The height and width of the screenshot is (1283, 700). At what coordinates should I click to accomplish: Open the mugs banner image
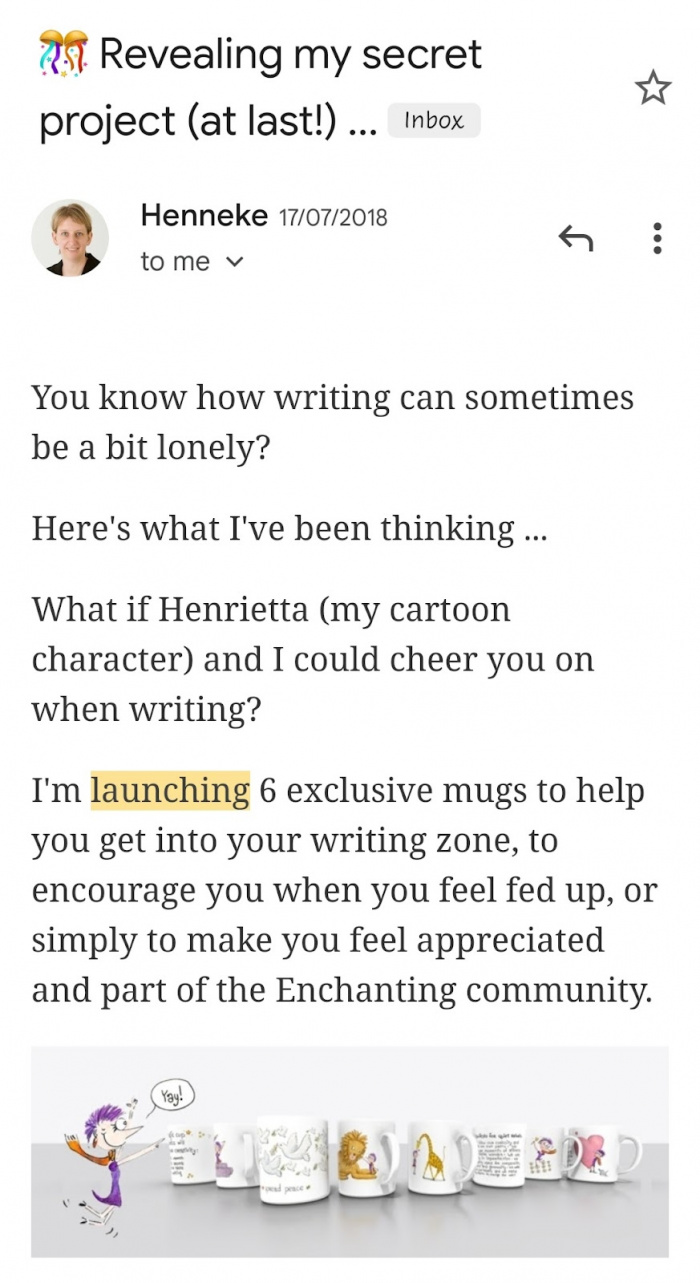349,1150
